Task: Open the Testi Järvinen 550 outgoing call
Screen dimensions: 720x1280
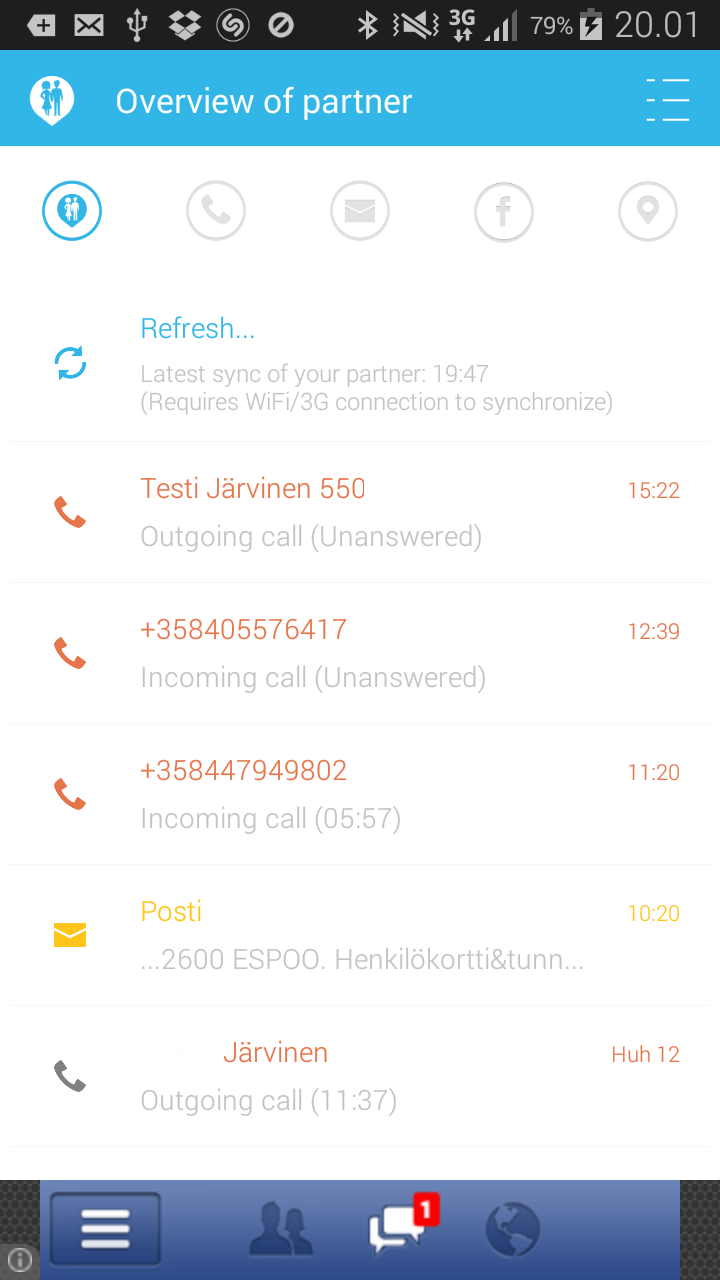Action: click(360, 513)
